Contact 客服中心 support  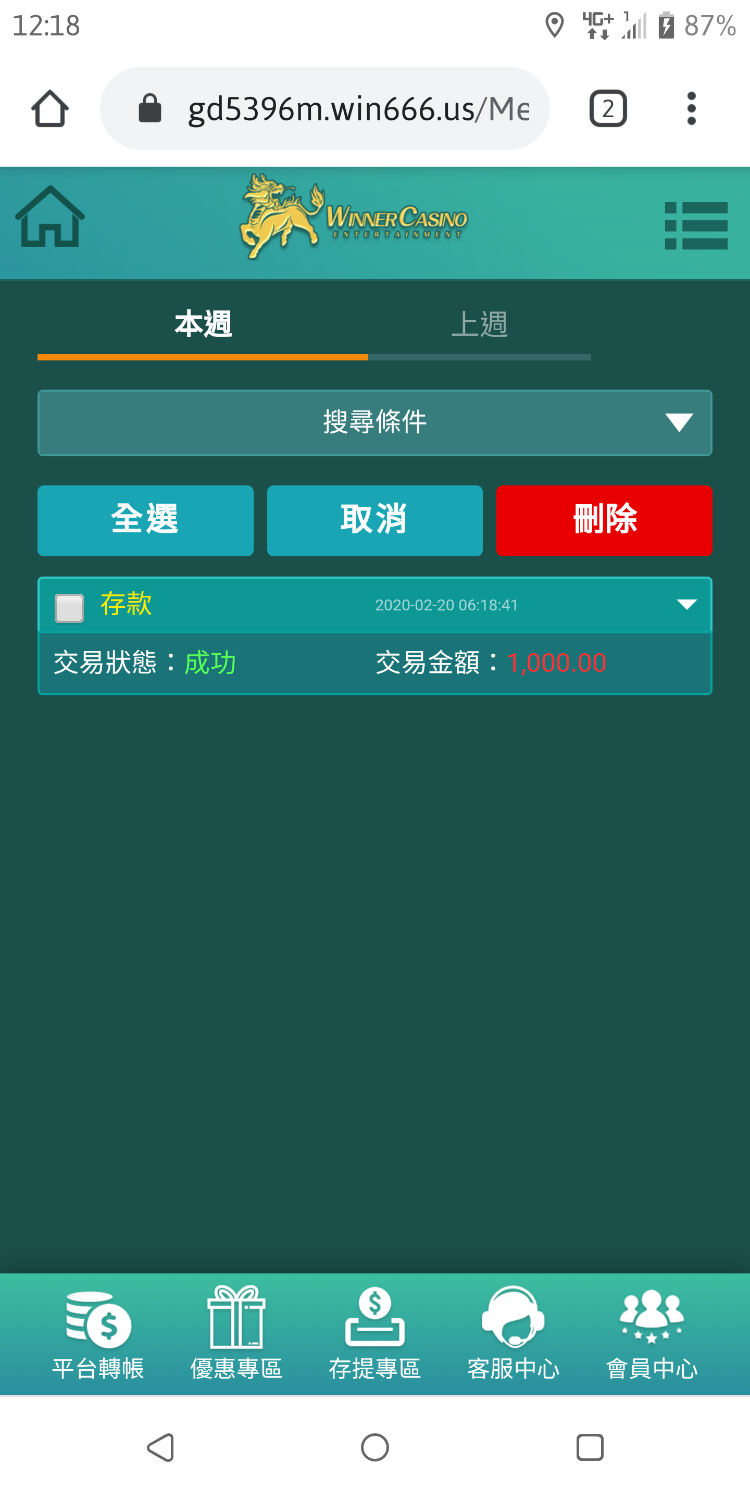(x=513, y=1334)
